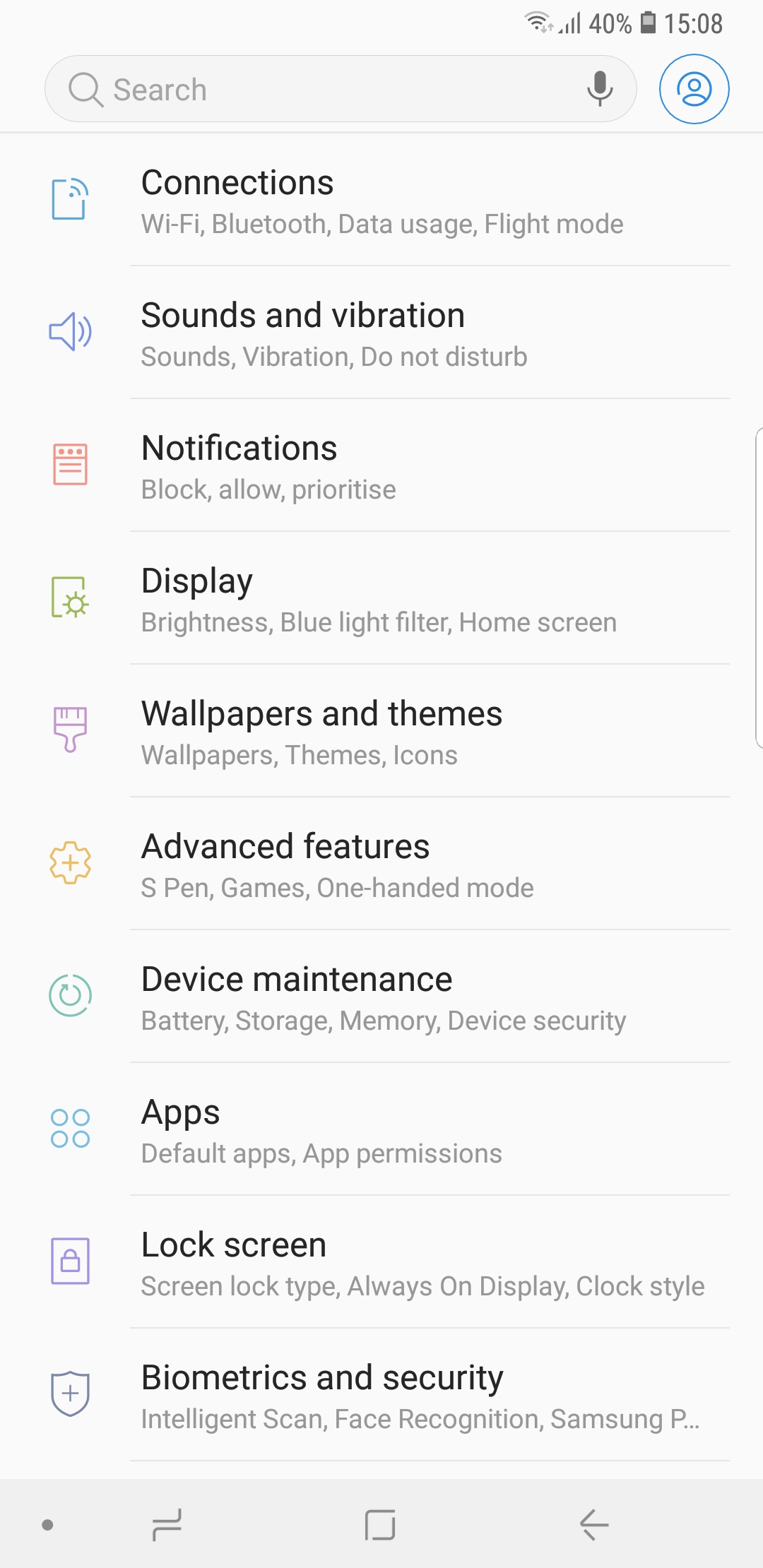This screenshot has width=763, height=1568.
Task: Open the Samsung account profile icon
Action: pos(694,89)
